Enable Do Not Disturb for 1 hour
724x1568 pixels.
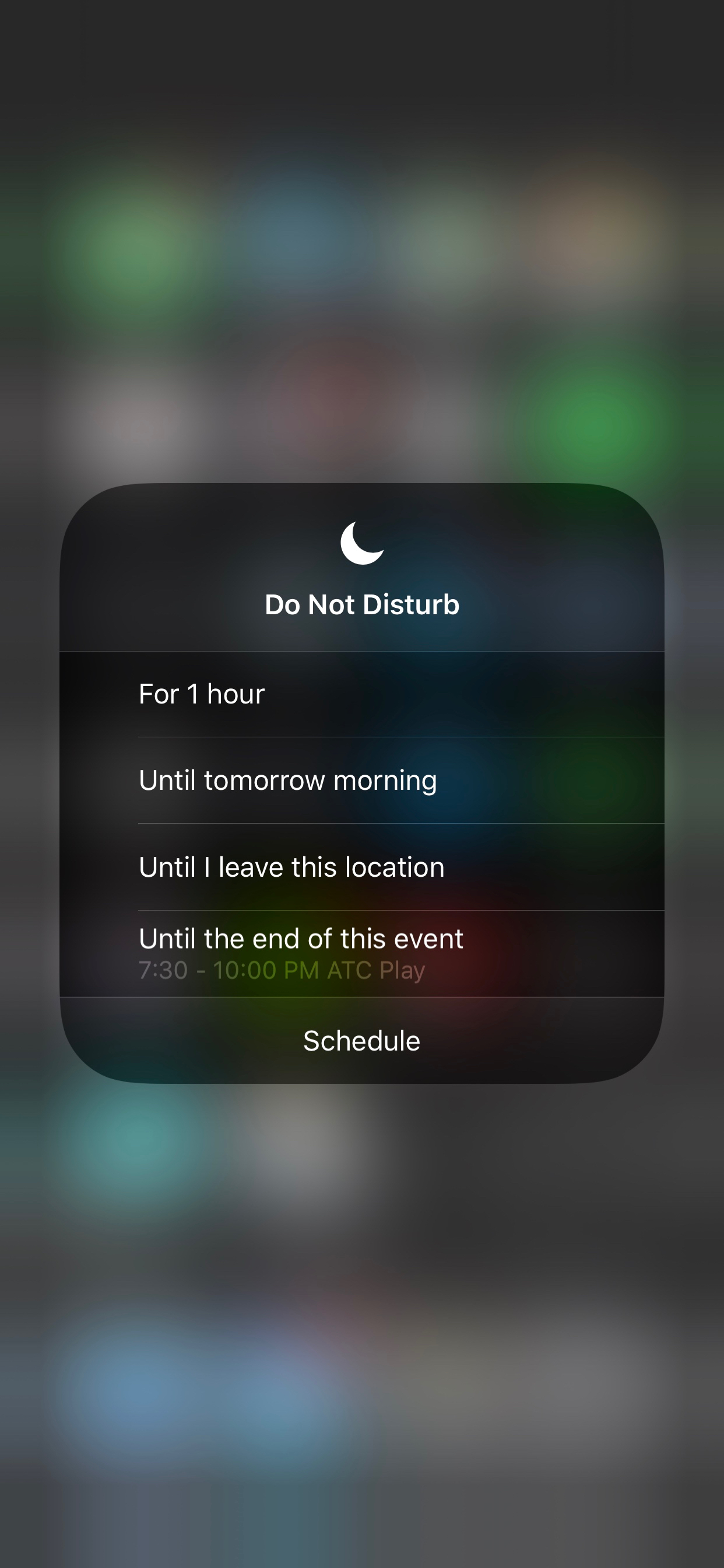(361, 695)
